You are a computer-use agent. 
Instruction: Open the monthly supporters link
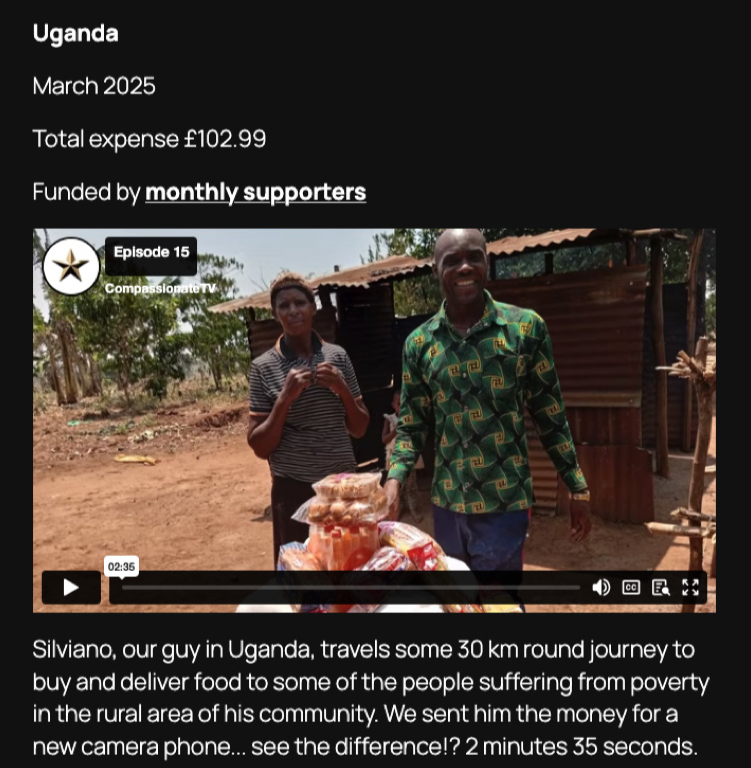coord(255,192)
